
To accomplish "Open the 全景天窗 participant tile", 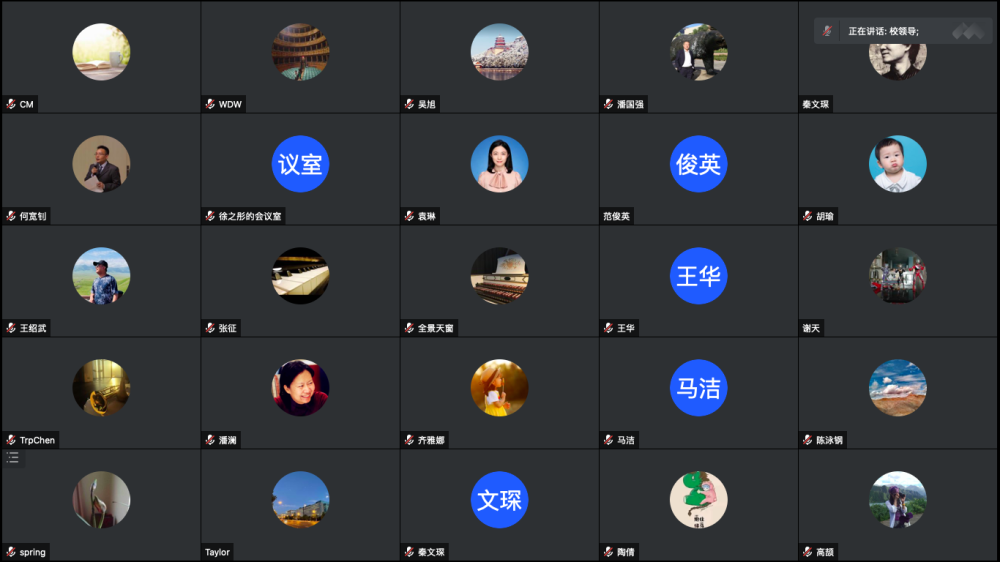I will point(499,280).
